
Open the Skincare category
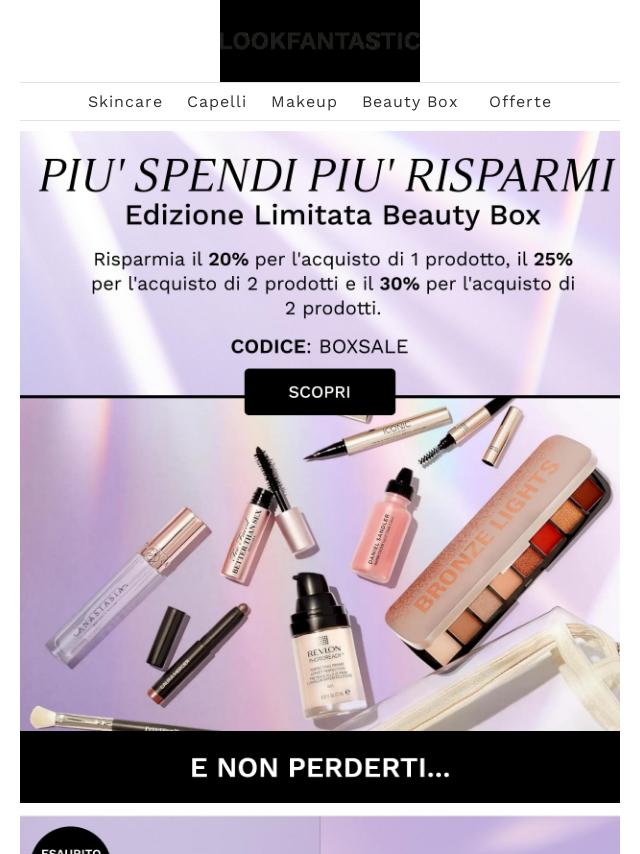click(x=125, y=102)
